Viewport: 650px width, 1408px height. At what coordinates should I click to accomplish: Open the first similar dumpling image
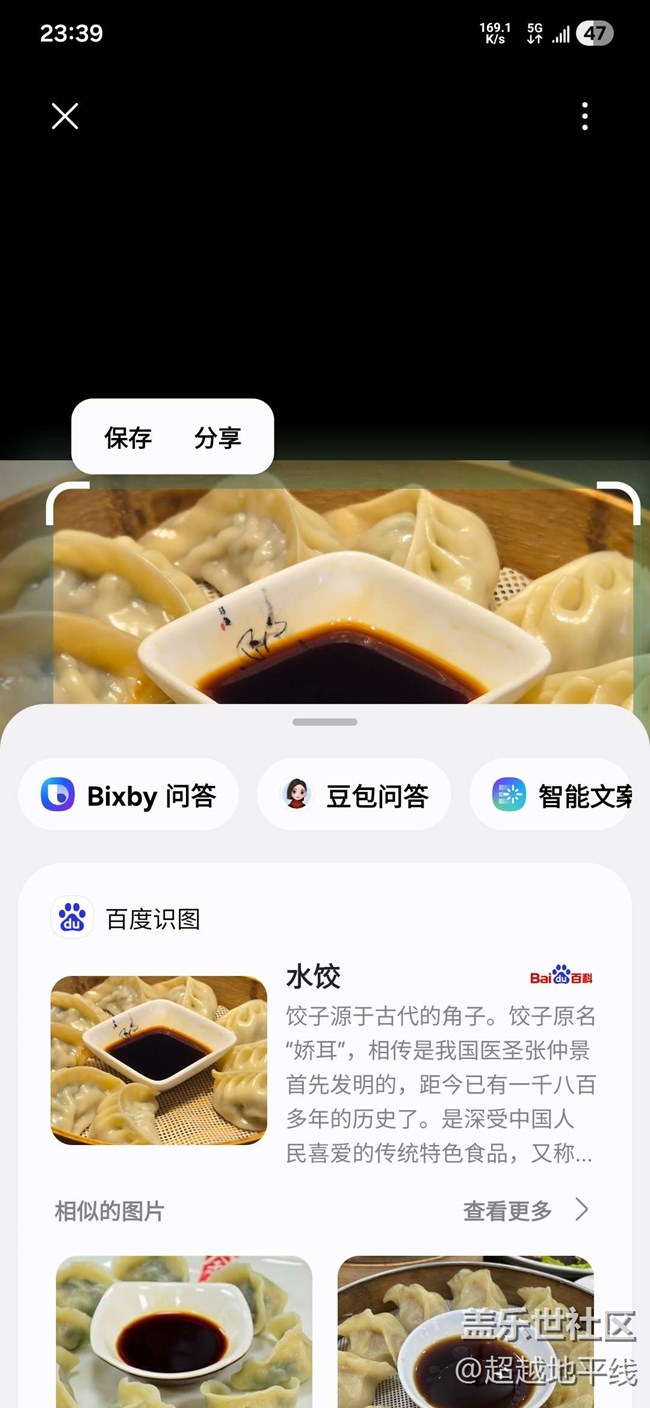[184, 1330]
